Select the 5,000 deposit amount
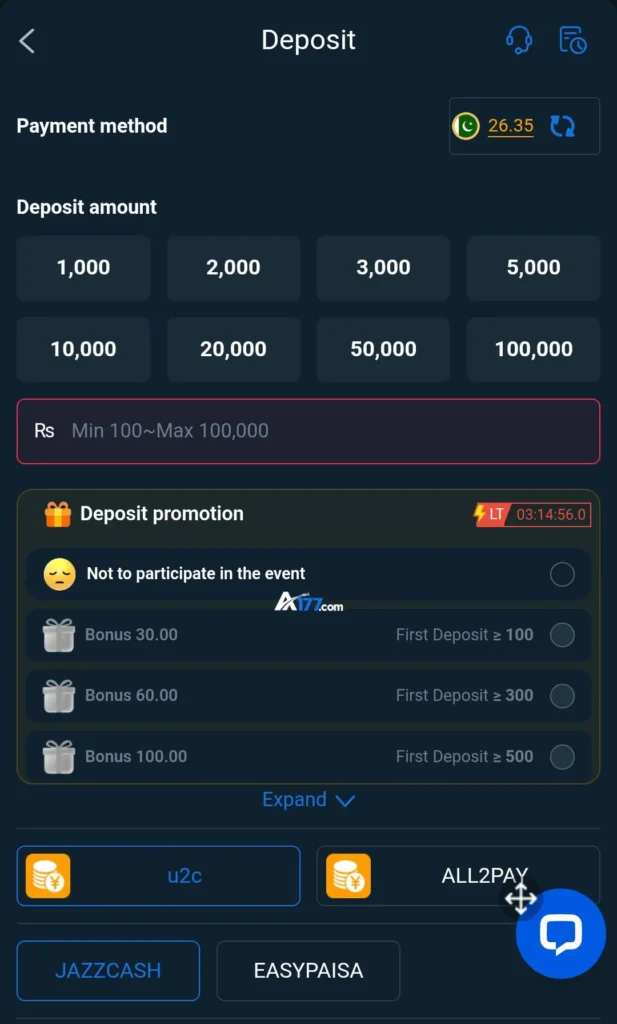617x1024 pixels. (x=533, y=268)
